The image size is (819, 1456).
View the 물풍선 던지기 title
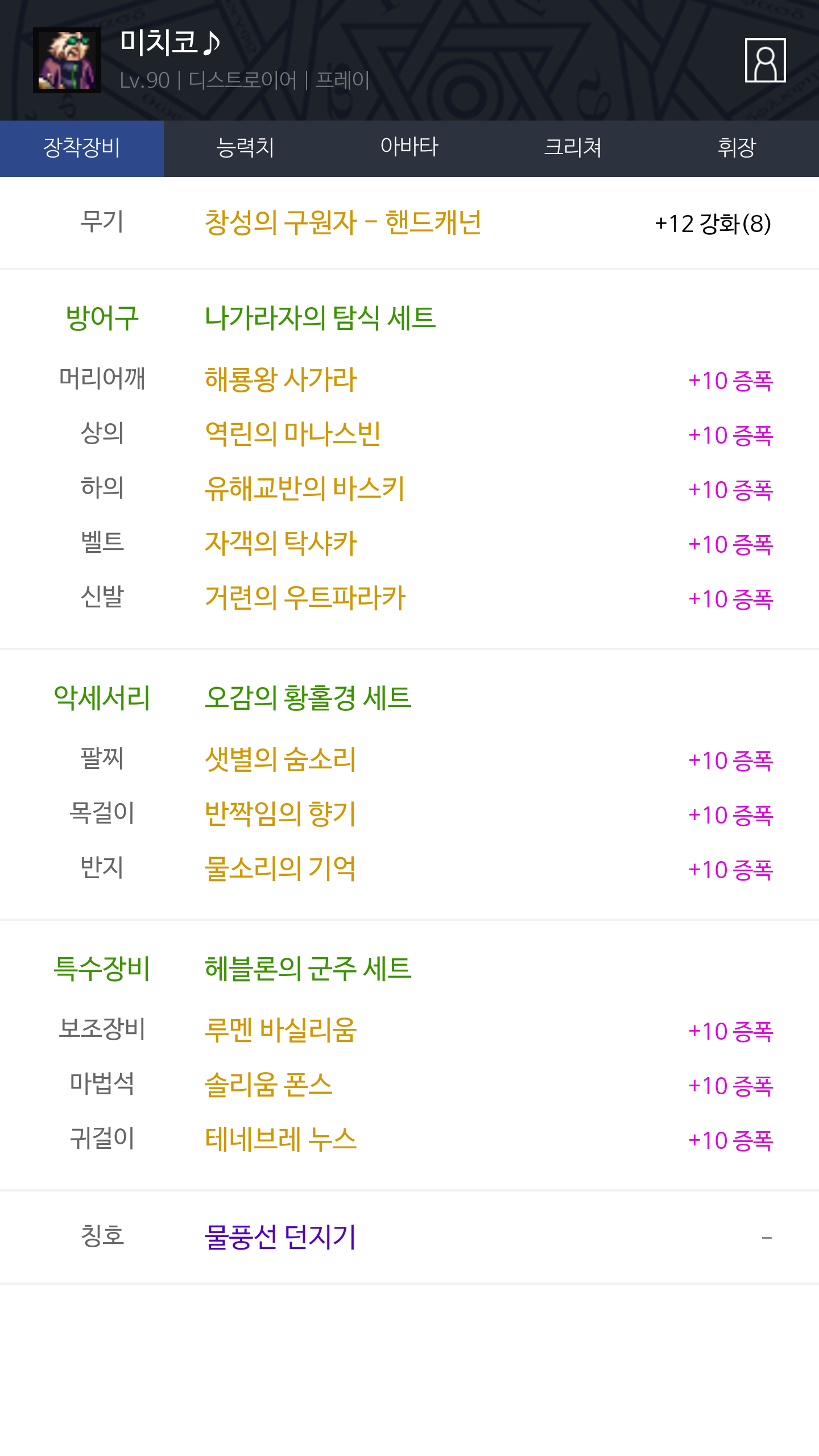pyautogui.click(x=280, y=1237)
